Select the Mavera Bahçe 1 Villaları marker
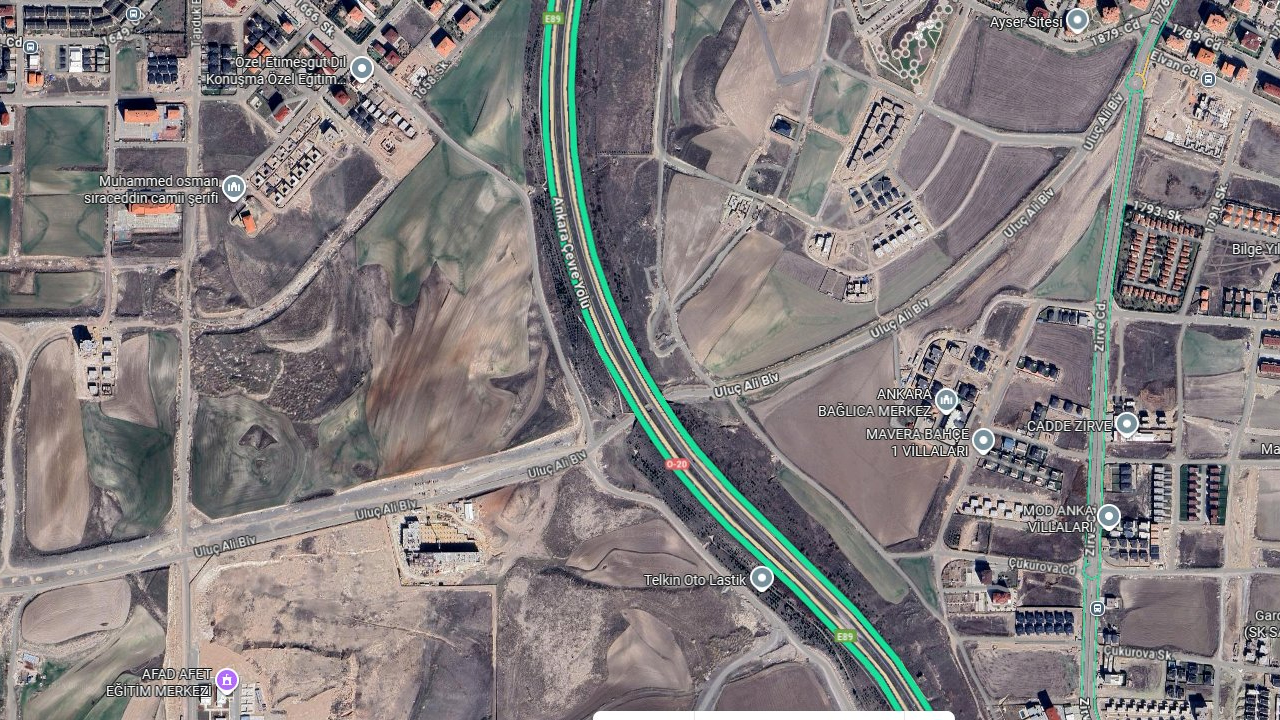Screen dimensions: 1280x720 coord(983,440)
